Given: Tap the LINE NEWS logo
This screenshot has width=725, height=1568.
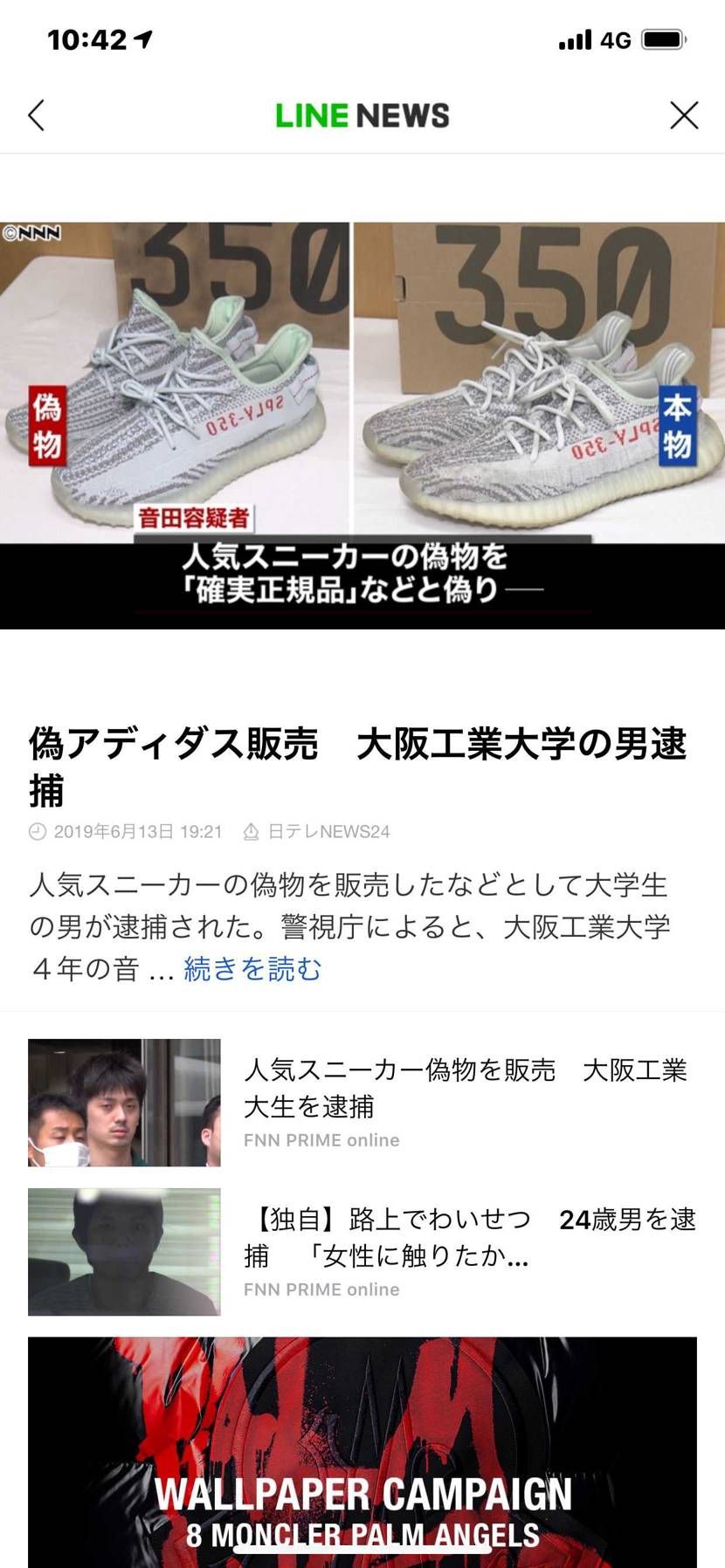Looking at the screenshot, I should 362,114.
